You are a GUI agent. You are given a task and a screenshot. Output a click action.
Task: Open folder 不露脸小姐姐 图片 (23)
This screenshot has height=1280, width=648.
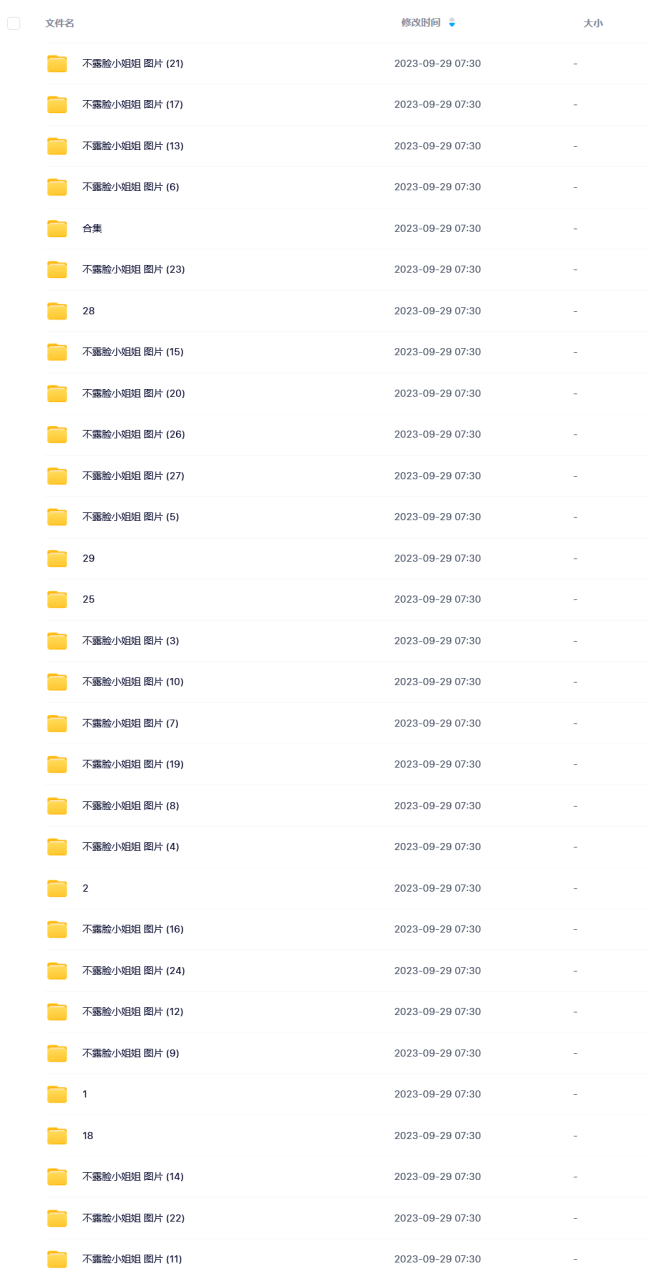[x=132, y=270]
